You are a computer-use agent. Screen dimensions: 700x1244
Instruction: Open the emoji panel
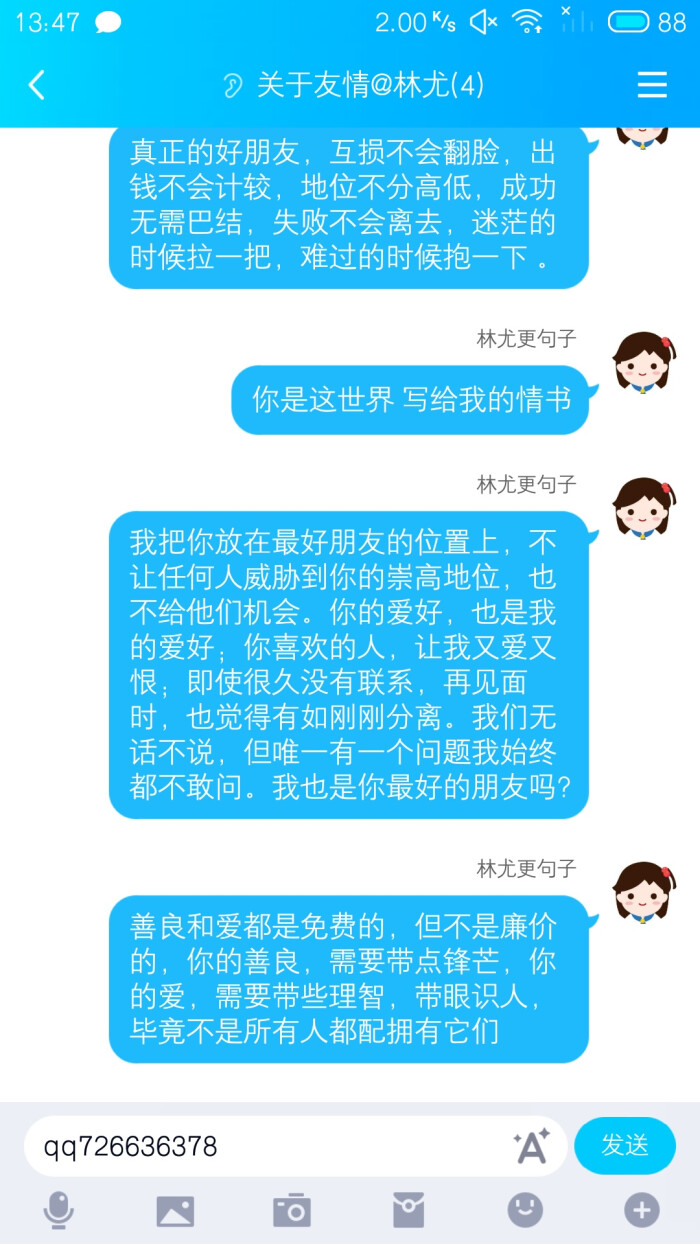point(525,1211)
